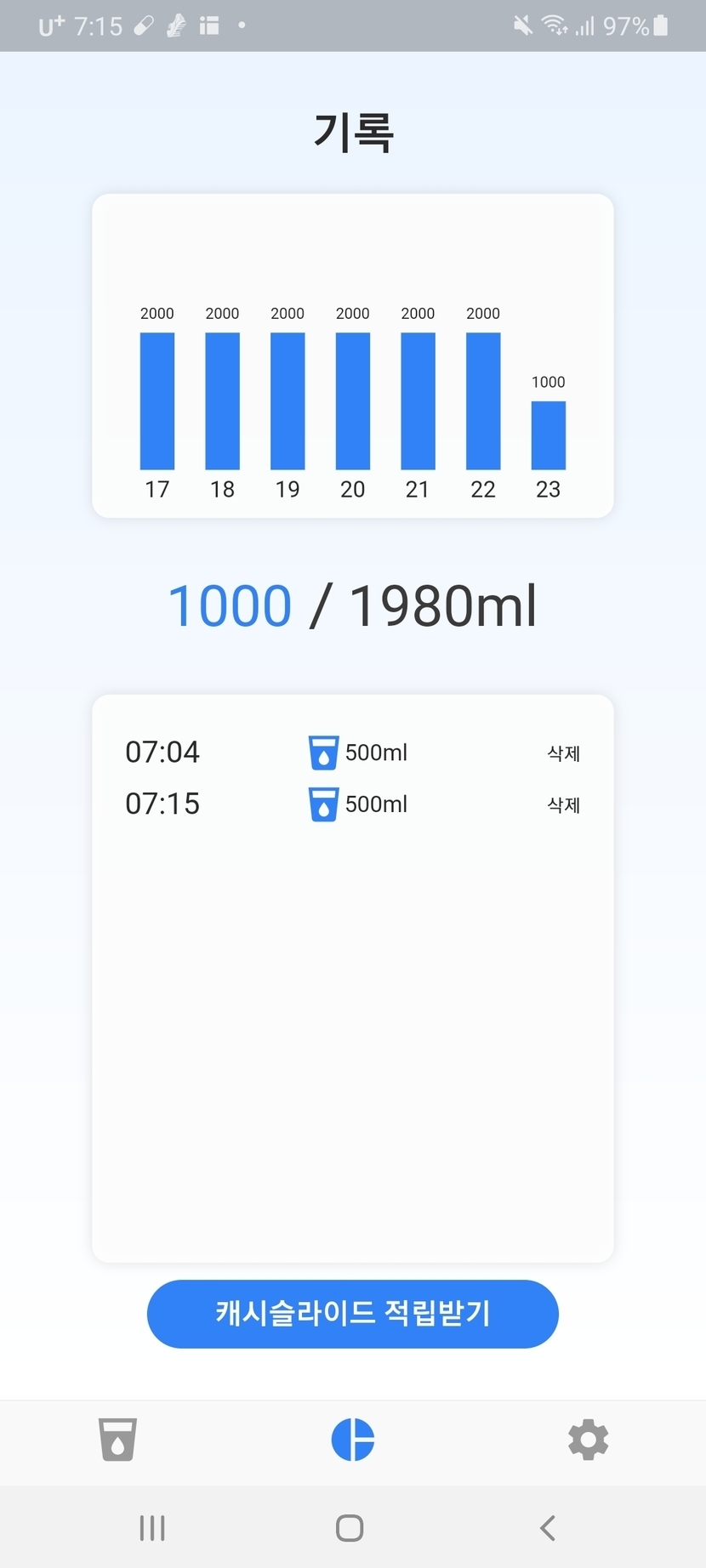Go back with the system back button

pyautogui.click(x=549, y=1528)
